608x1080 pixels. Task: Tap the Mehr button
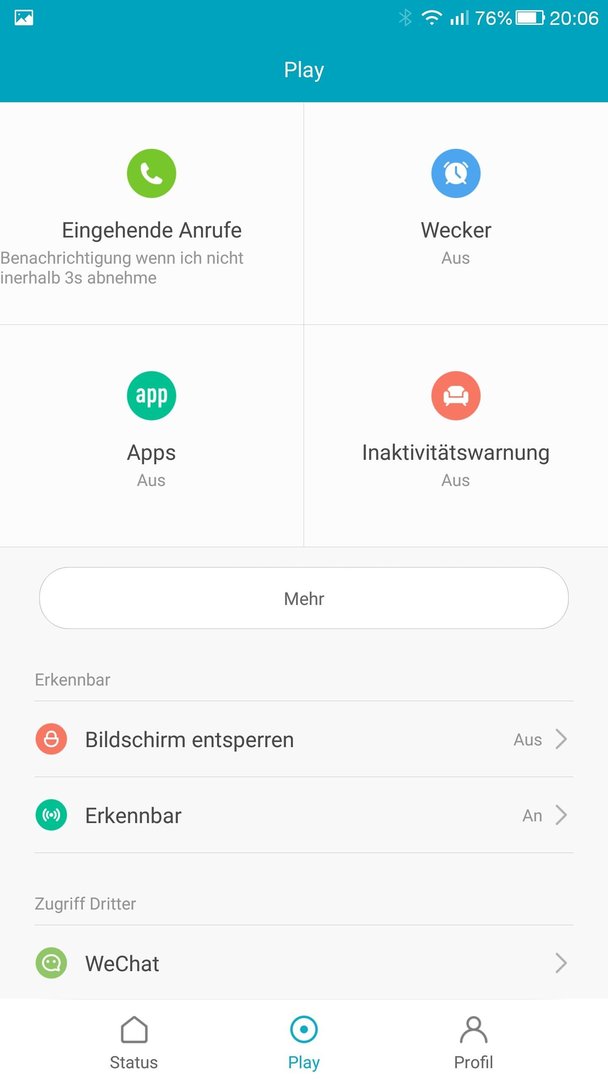pyautogui.click(x=304, y=598)
